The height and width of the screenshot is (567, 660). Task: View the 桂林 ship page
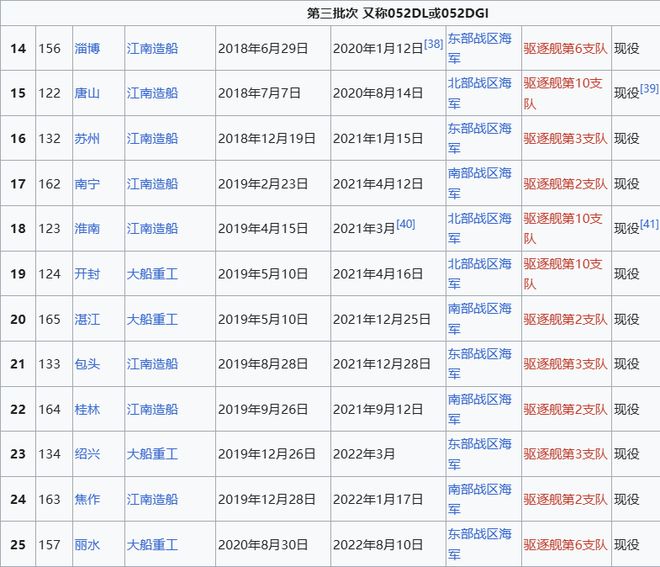(87, 409)
